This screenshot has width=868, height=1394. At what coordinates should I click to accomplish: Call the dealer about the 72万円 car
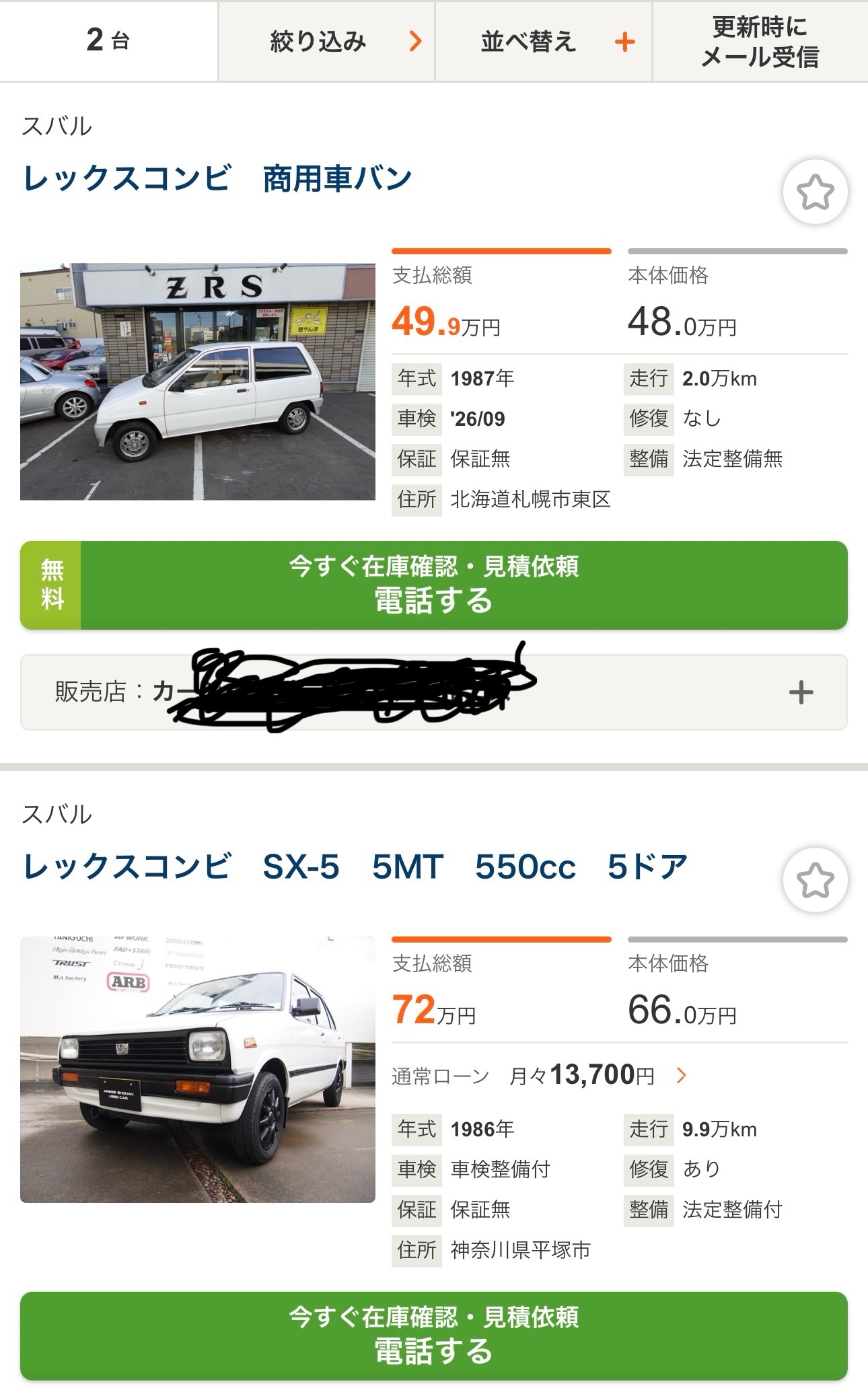[x=434, y=1335]
